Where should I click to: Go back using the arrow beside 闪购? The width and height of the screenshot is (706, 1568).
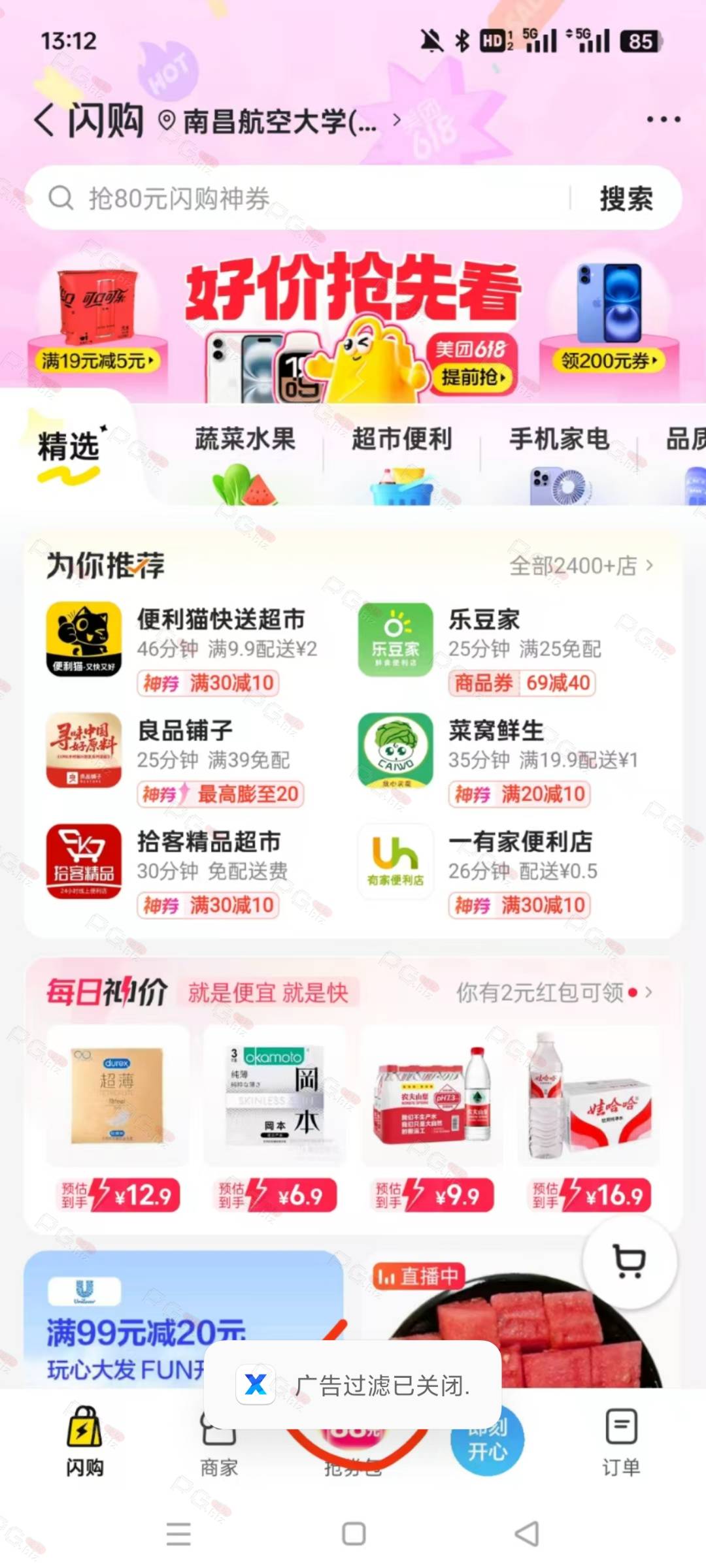(x=44, y=120)
